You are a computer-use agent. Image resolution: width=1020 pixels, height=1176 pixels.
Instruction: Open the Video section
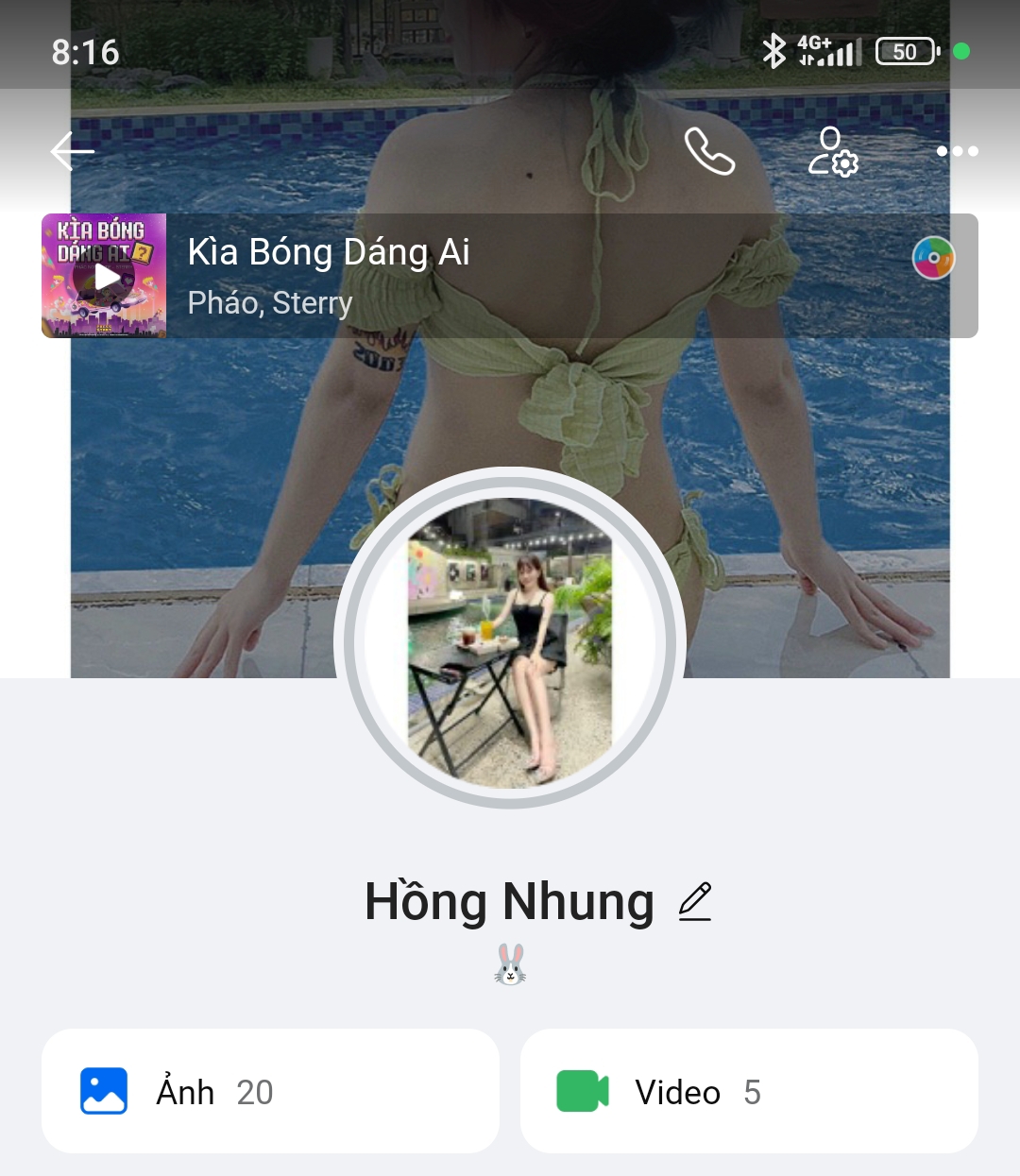click(x=749, y=1091)
